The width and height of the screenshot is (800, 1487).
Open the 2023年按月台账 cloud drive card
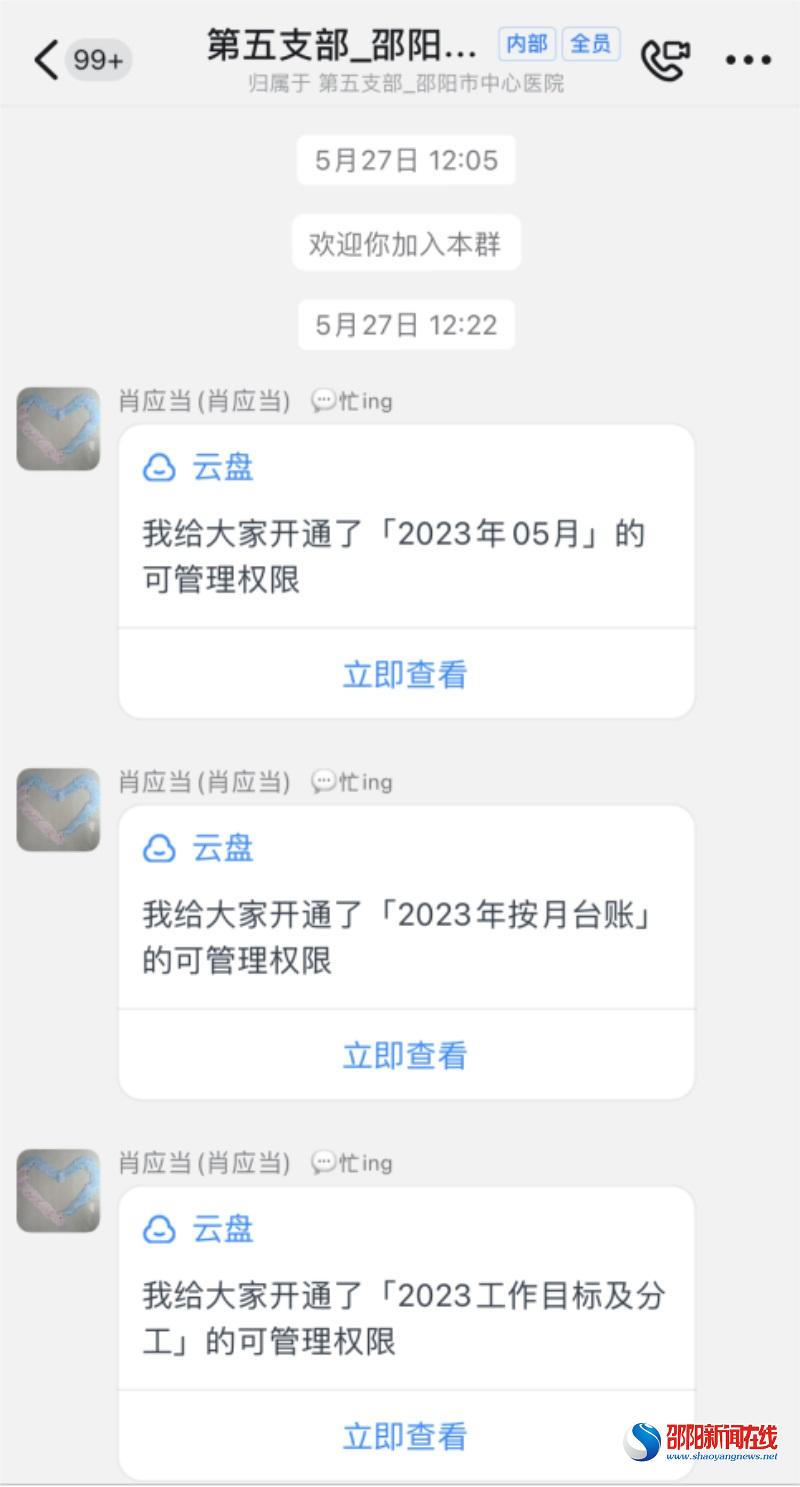point(405,915)
